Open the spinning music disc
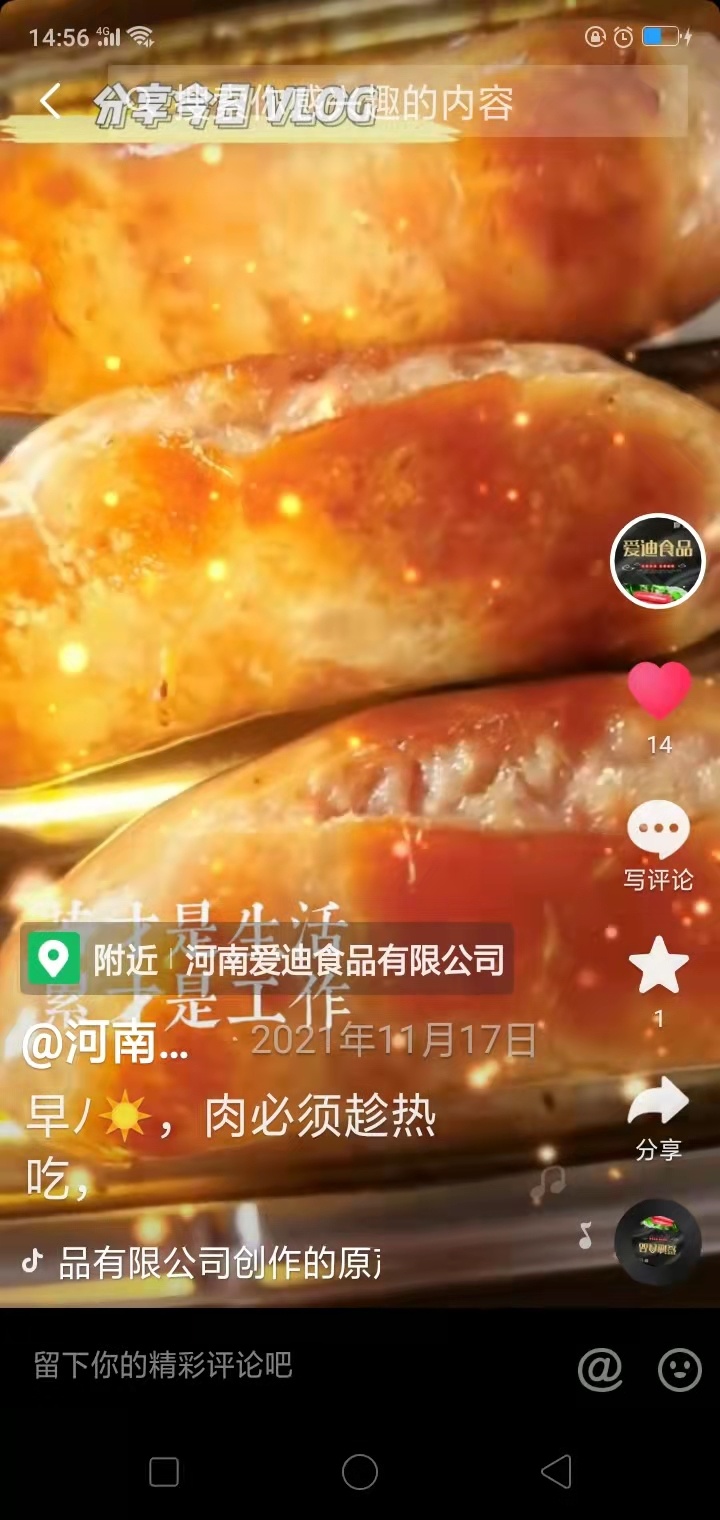 [657, 1242]
